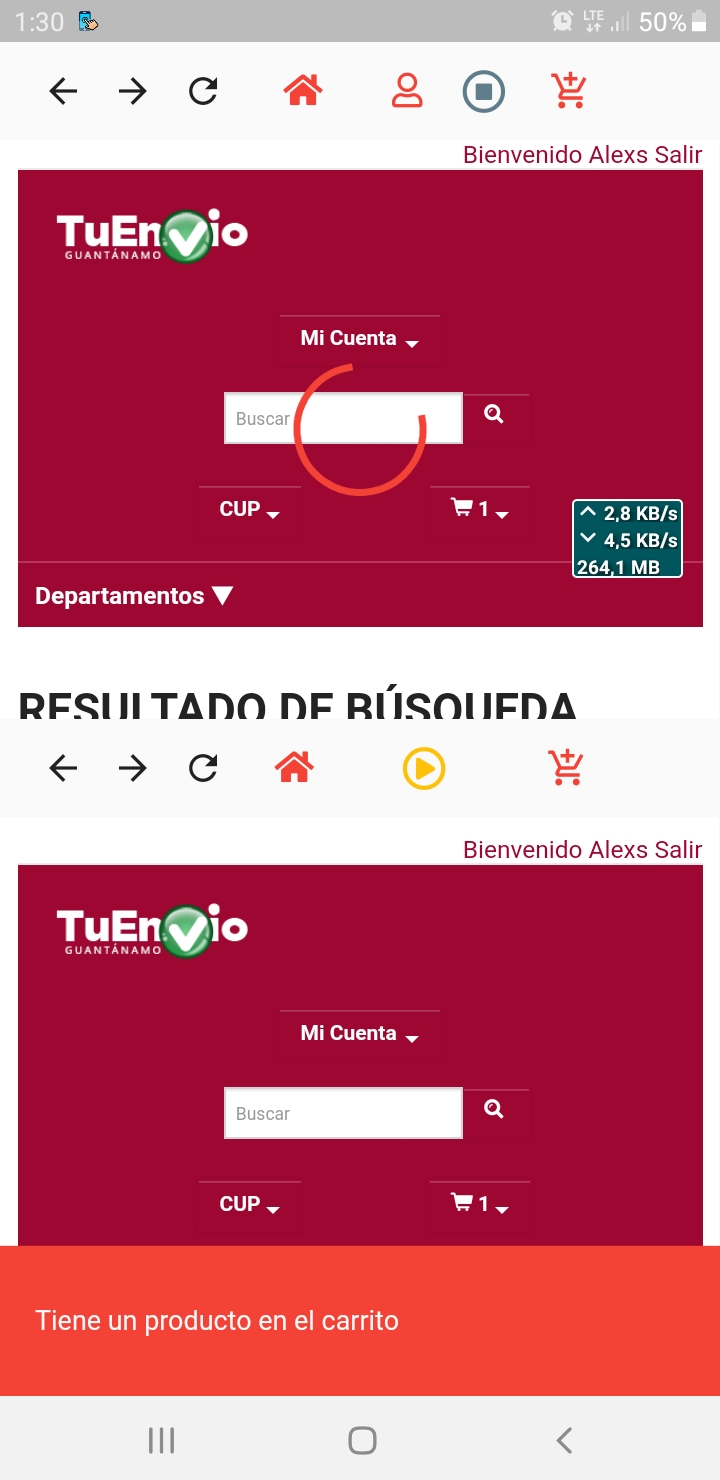Open the system recent apps view
Viewport: 720px width, 1480px height.
[161, 1440]
